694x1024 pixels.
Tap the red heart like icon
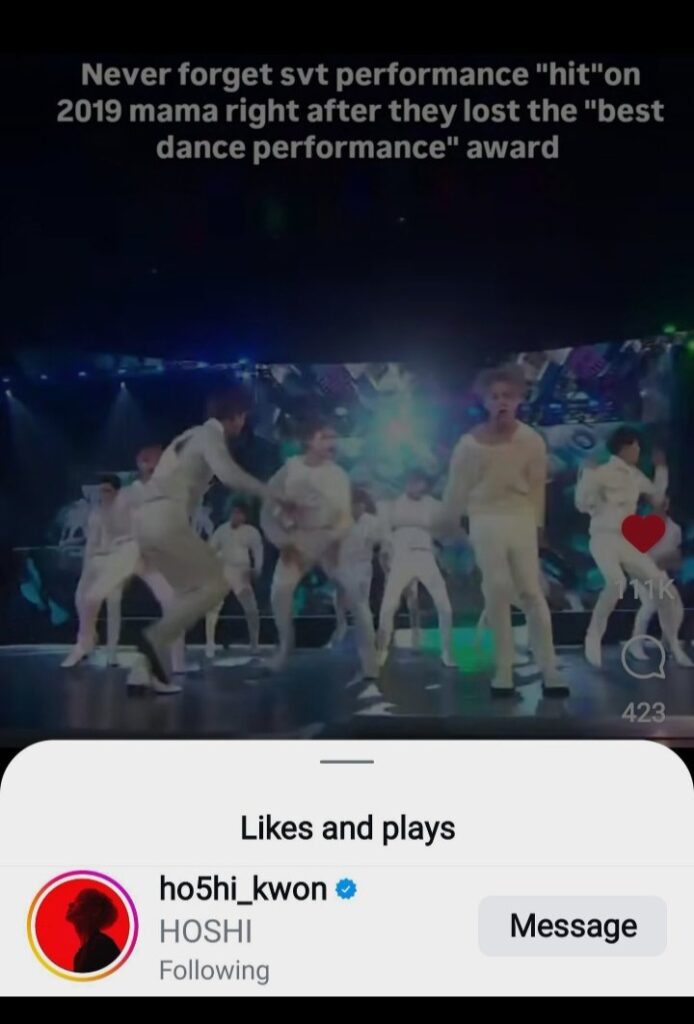click(643, 533)
